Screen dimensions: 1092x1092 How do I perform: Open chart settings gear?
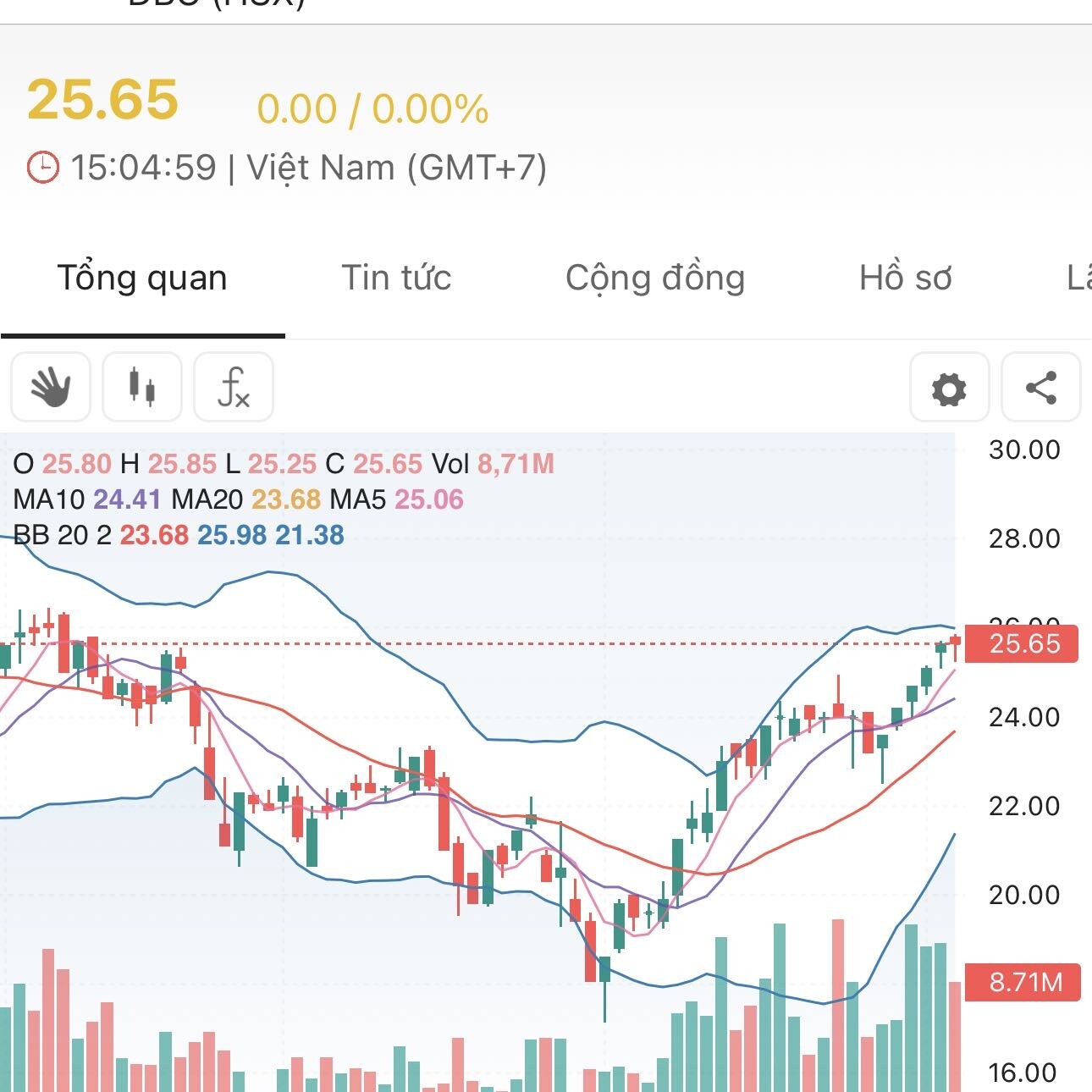click(x=949, y=389)
